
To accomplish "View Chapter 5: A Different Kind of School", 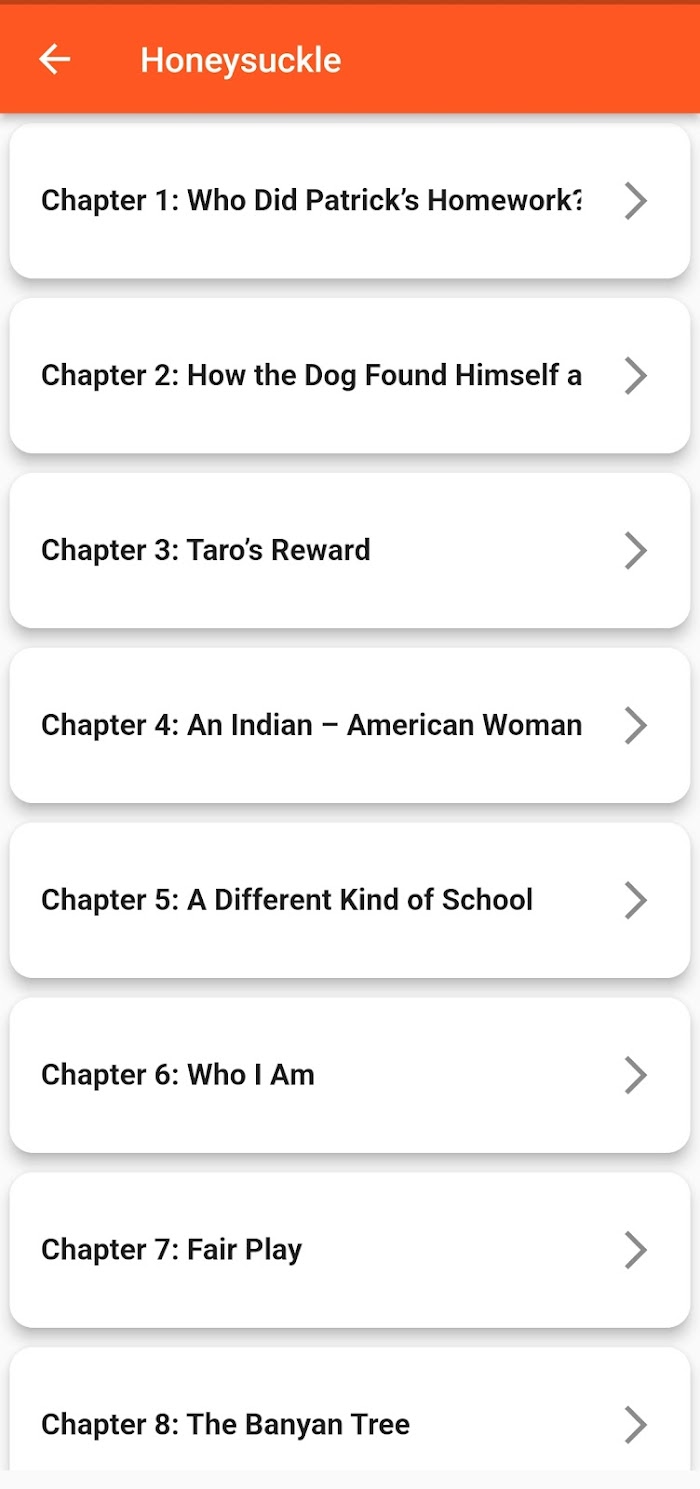I will [350, 901].
